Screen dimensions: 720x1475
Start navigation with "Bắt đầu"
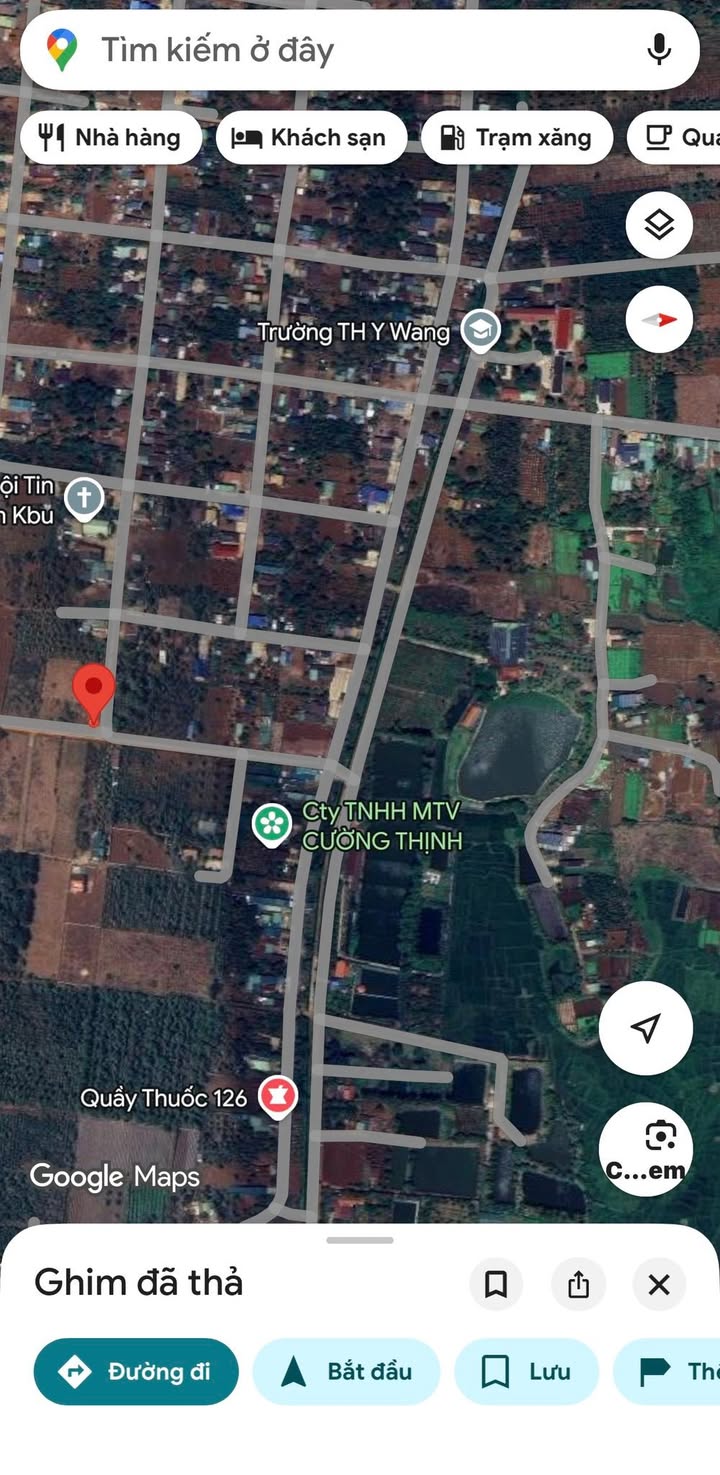pyautogui.click(x=346, y=1372)
